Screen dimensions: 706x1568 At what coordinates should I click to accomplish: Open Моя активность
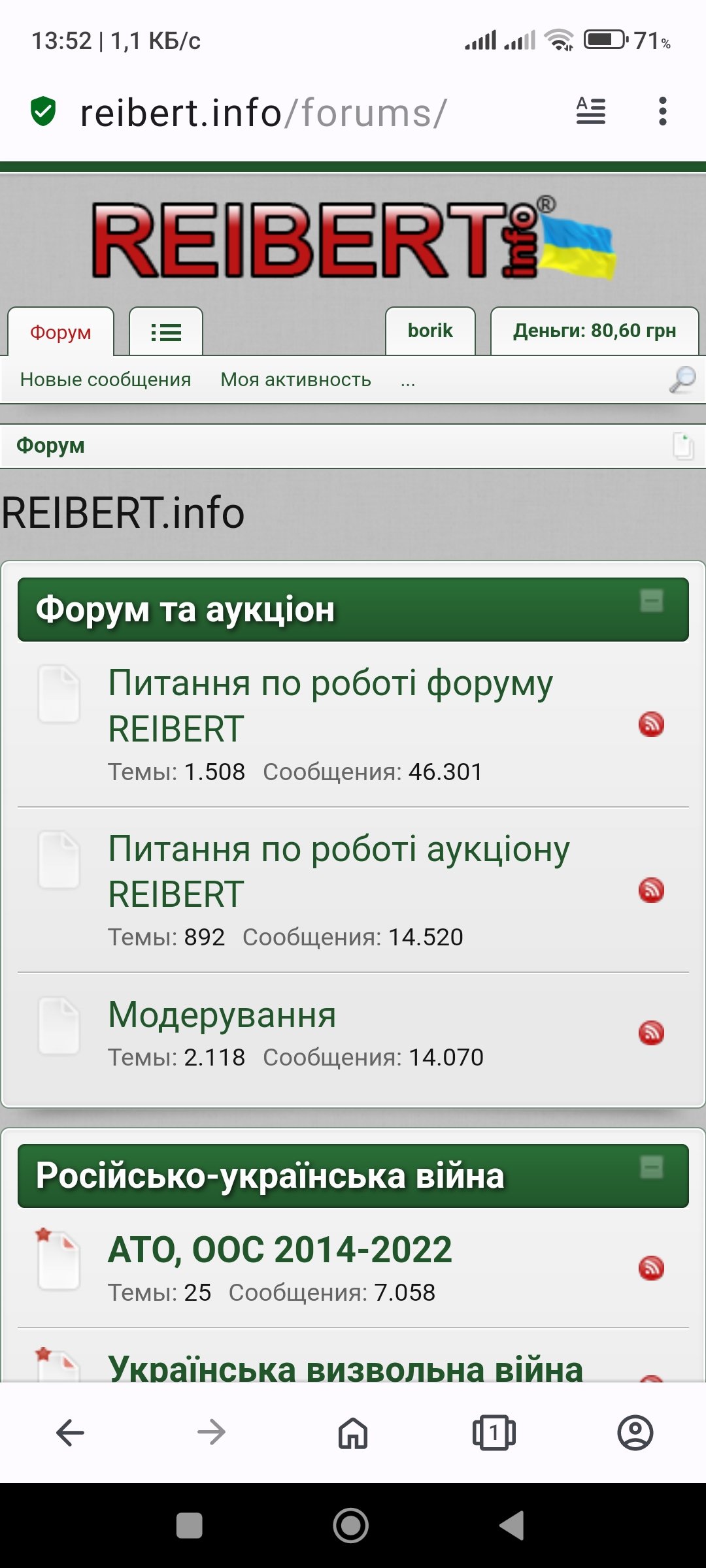295,380
